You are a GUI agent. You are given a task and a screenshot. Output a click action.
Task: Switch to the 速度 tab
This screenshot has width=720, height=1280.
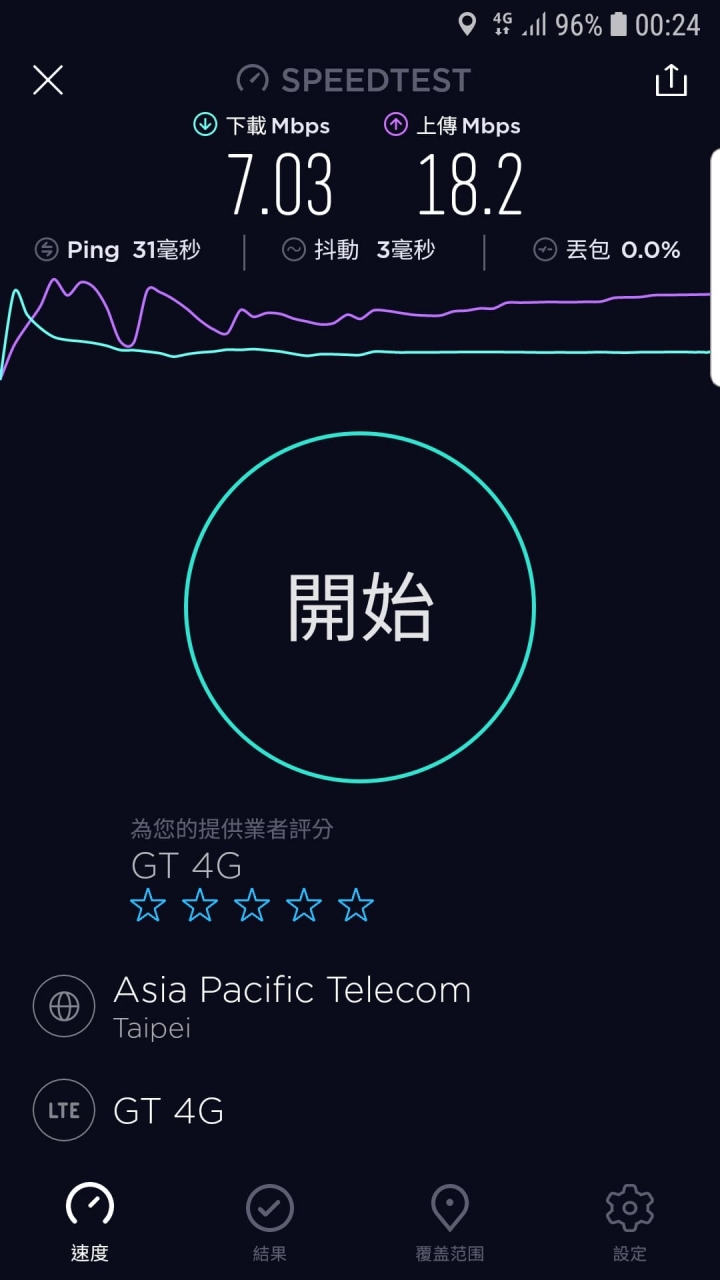click(x=90, y=1223)
